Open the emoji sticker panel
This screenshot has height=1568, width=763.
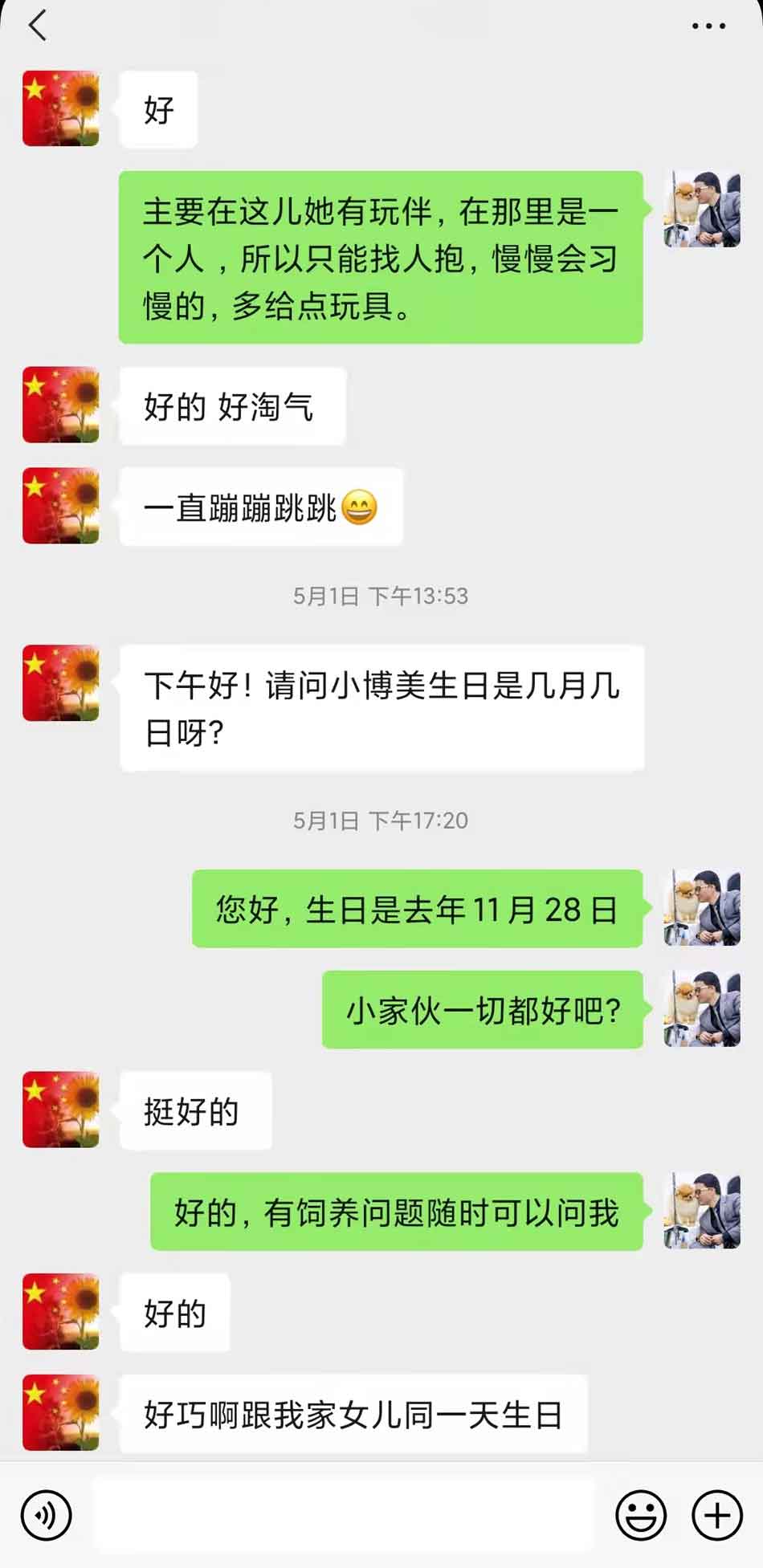coord(640,1515)
